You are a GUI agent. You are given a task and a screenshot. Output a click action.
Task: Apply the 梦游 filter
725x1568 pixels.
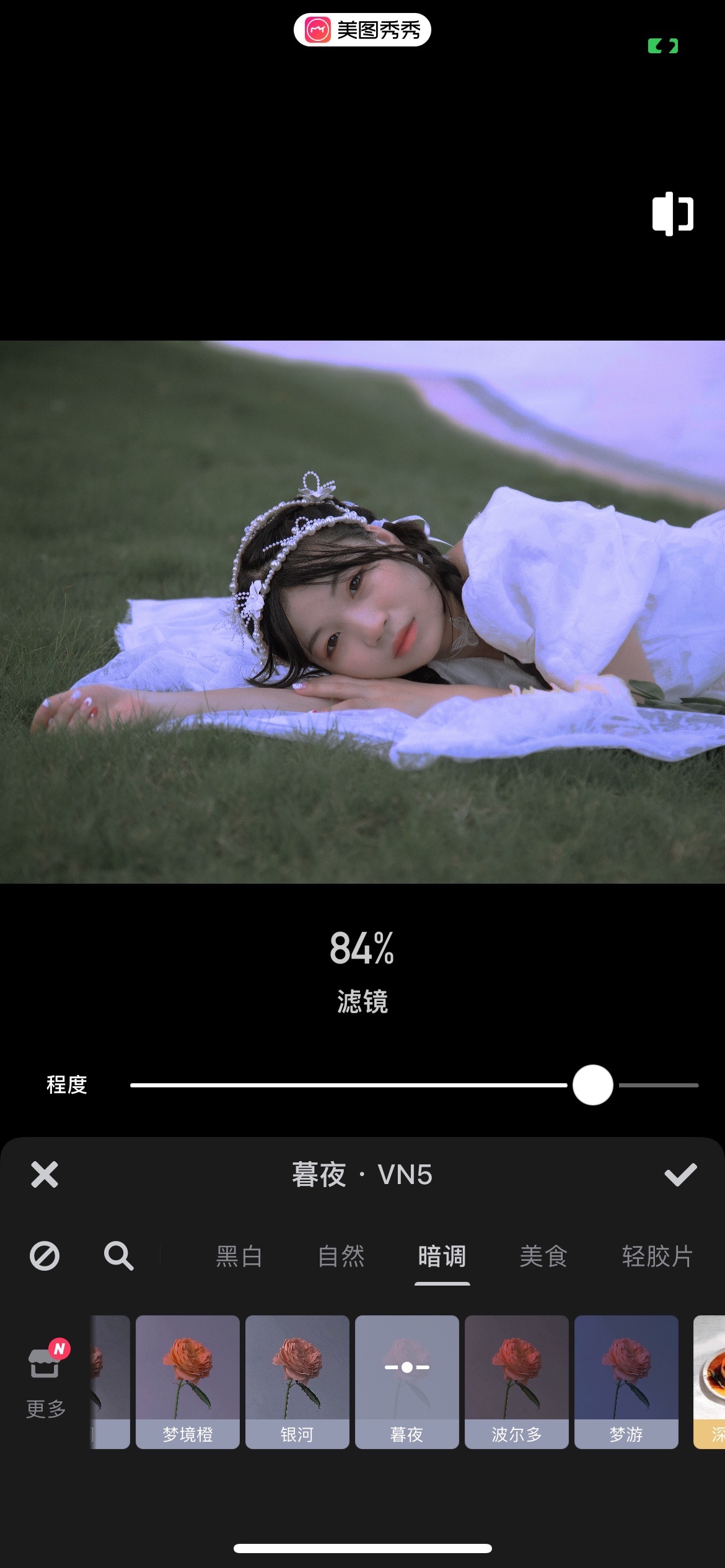(x=626, y=1381)
